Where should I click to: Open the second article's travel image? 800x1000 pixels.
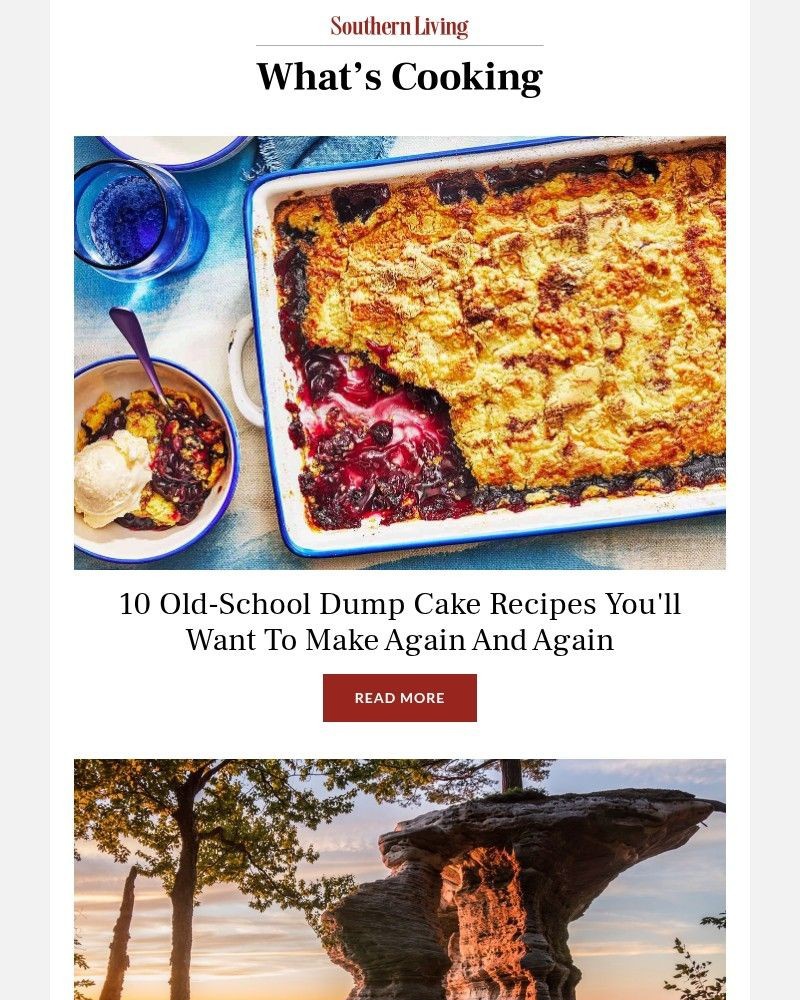[x=399, y=878]
